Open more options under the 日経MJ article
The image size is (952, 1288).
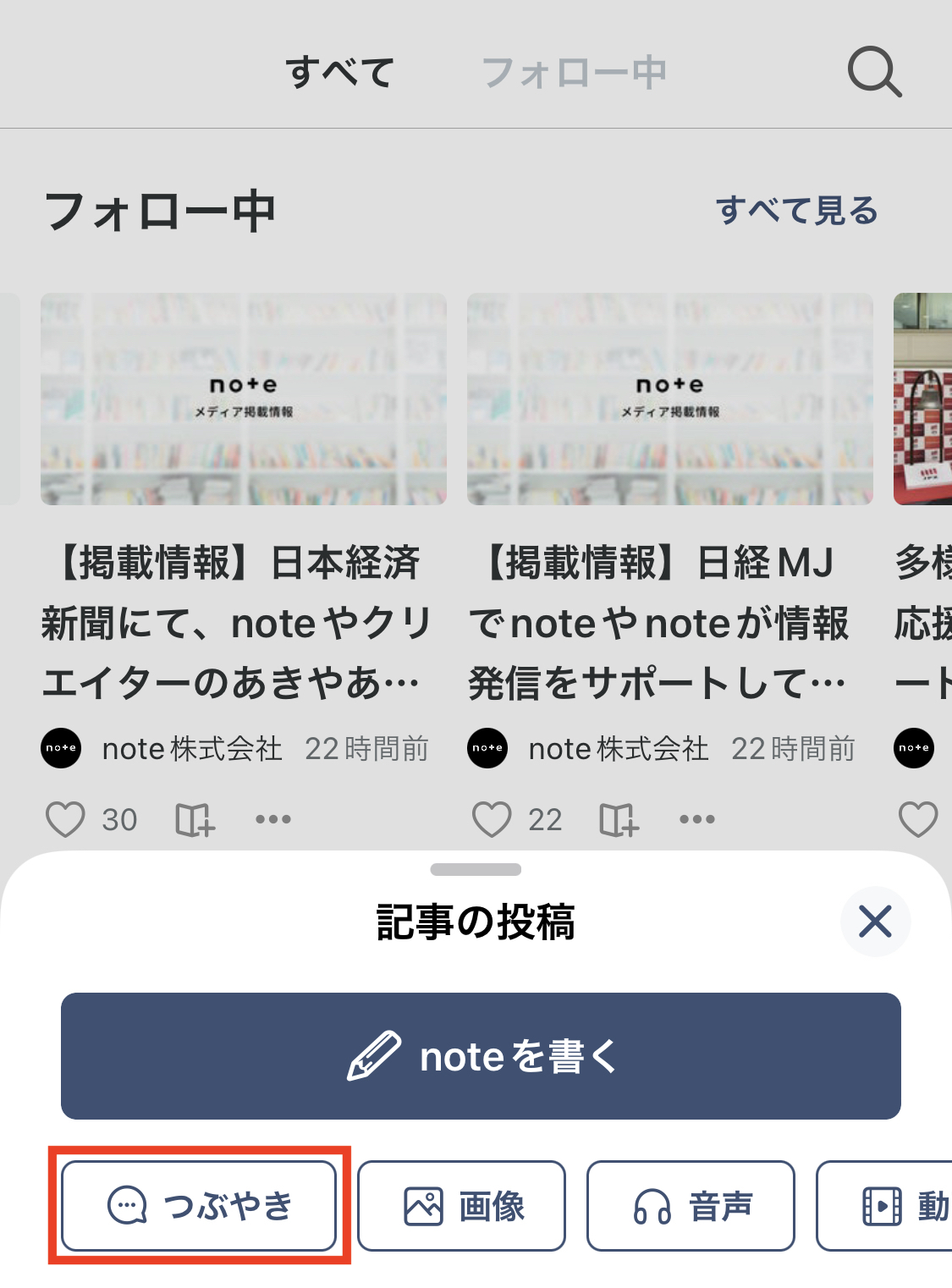[697, 819]
